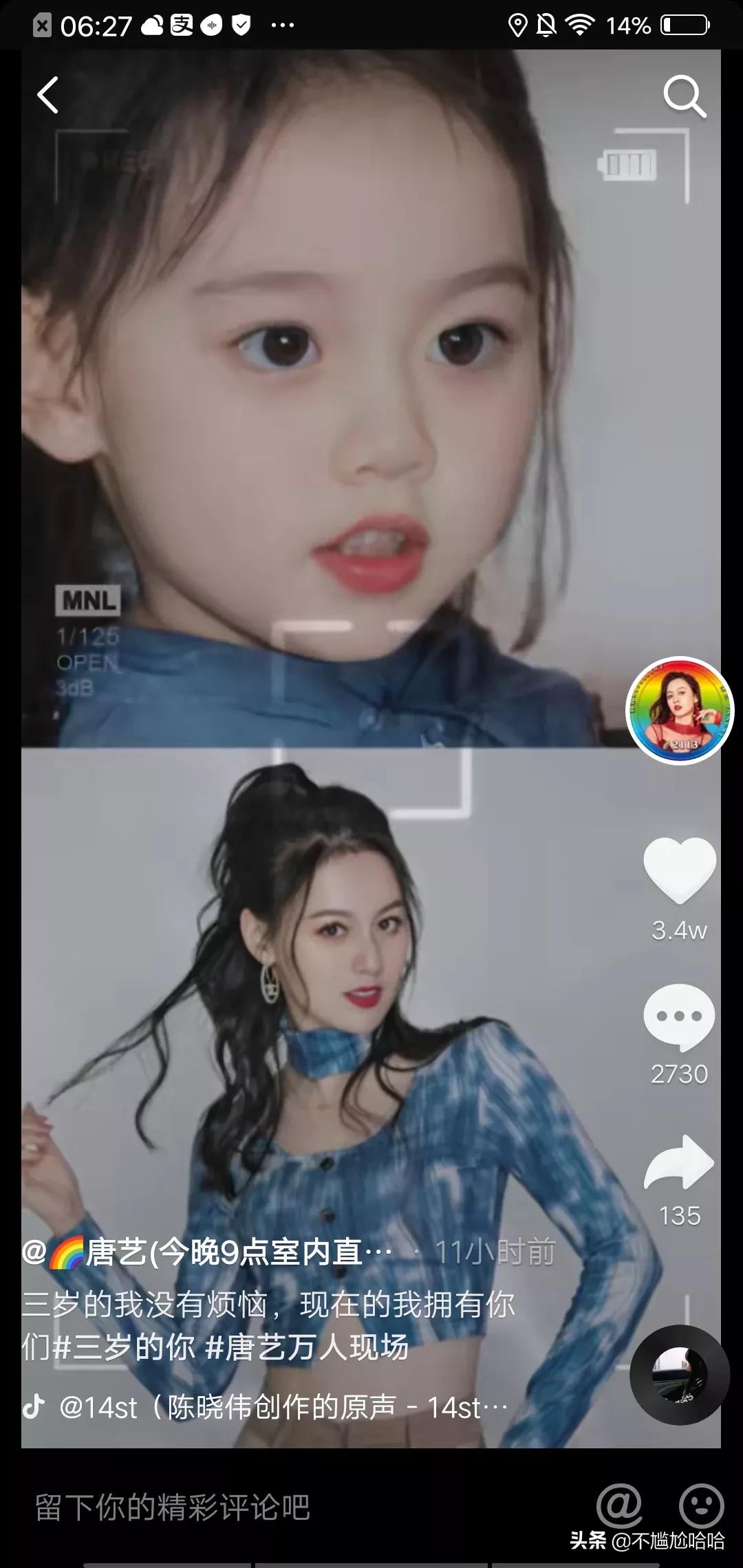The height and width of the screenshot is (1568, 743).
Task: Tap the comment field 留下你的精彩评论吧
Action: point(172,1507)
